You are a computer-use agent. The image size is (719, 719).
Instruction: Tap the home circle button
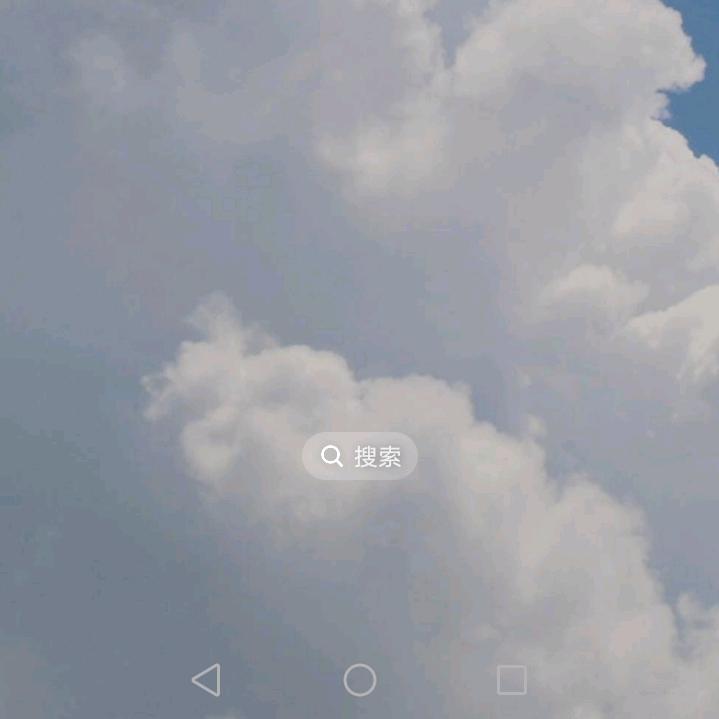click(360, 680)
